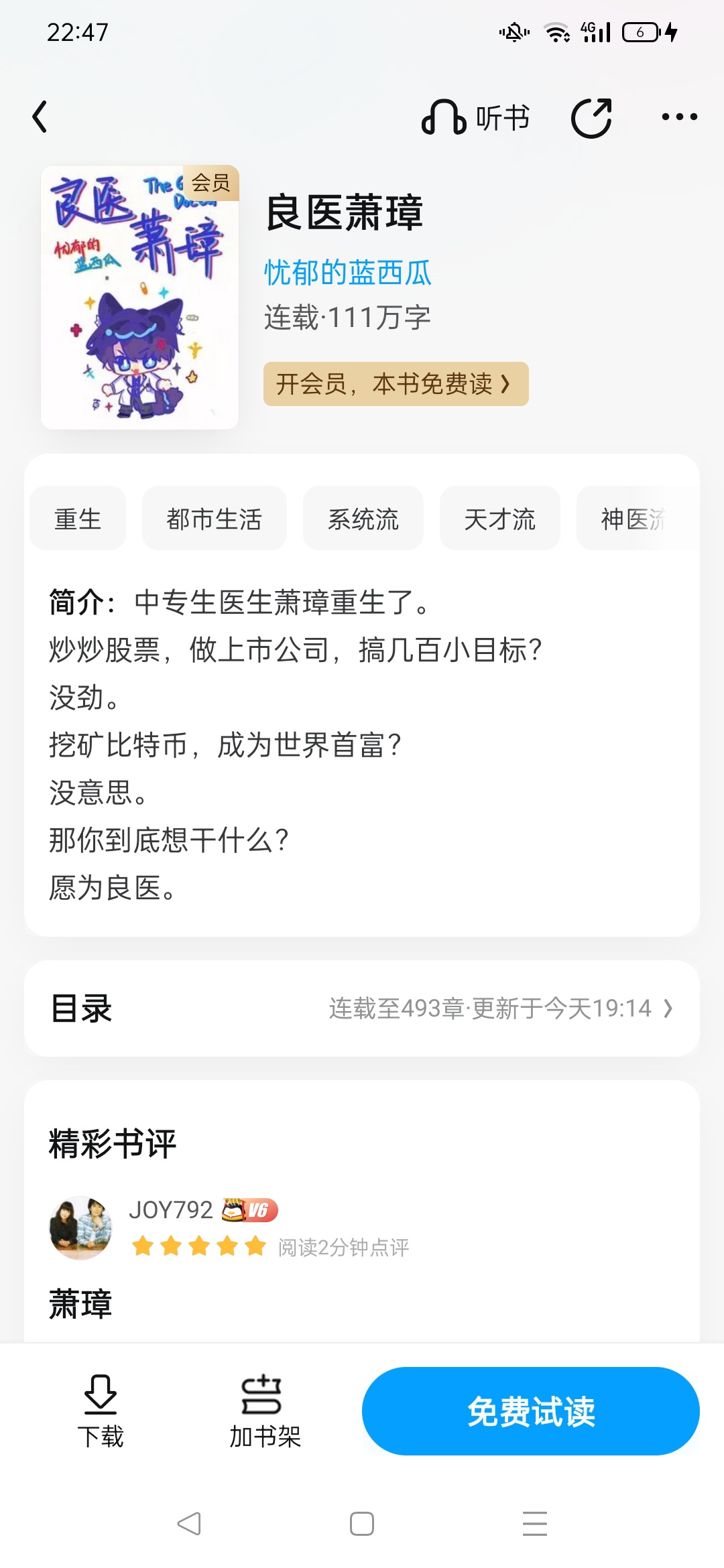Download the book with 下载
Image resolution: width=724 pixels, height=1568 pixels.
pyautogui.click(x=101, y=1411)
